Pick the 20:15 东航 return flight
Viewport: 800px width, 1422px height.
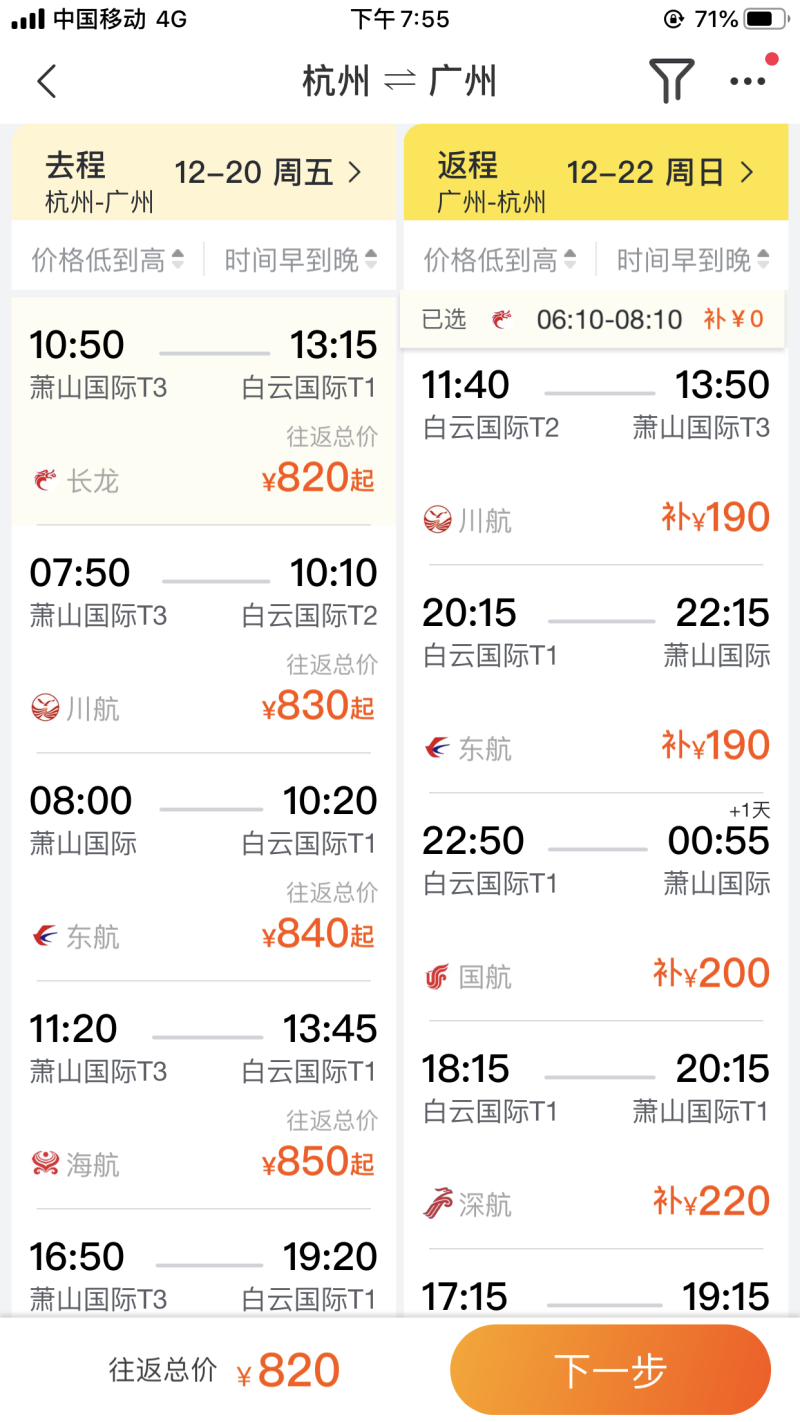[x=596, y=680]
